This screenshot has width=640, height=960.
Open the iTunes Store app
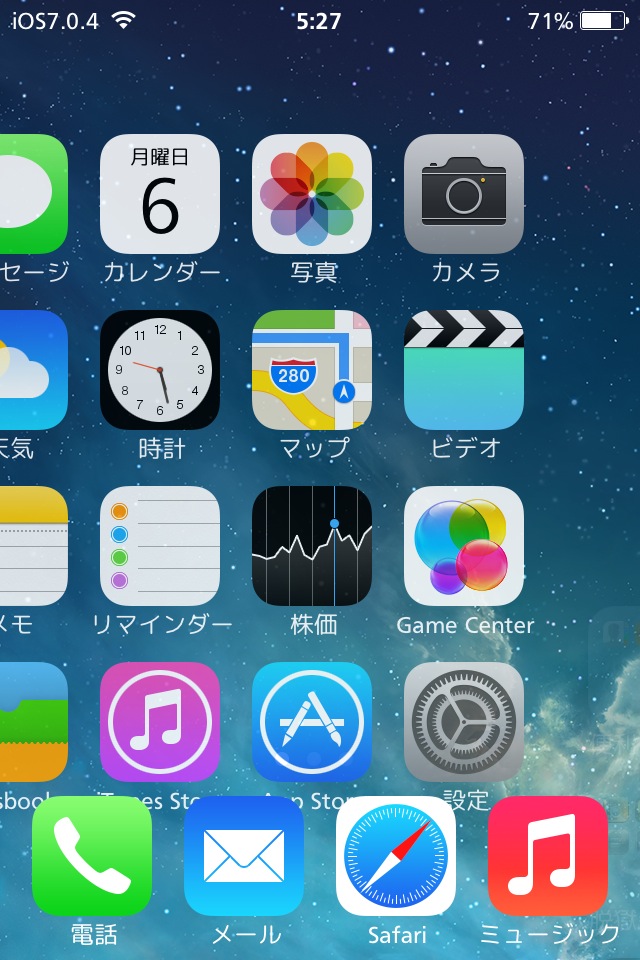(x=160, y=722)
